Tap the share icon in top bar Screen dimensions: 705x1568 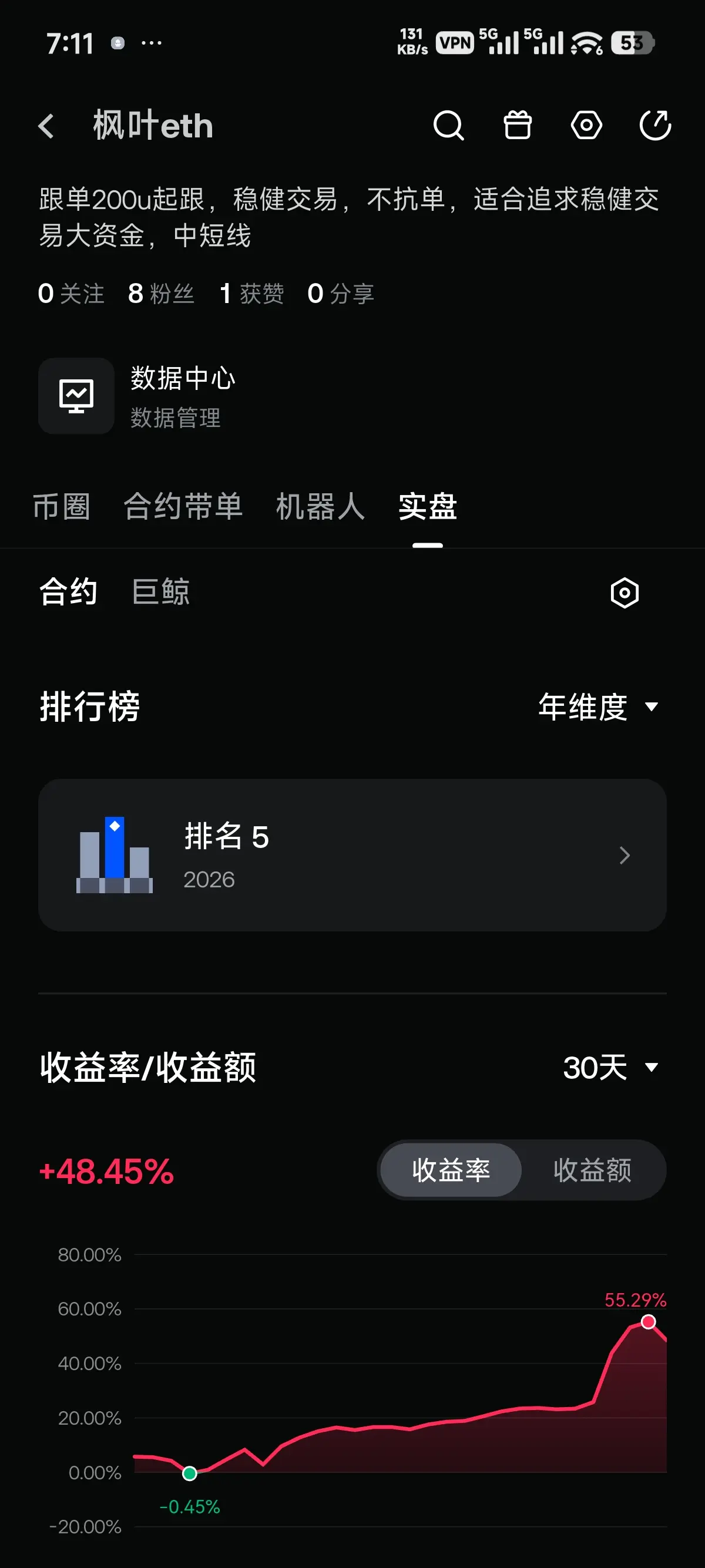pos(655,126)
